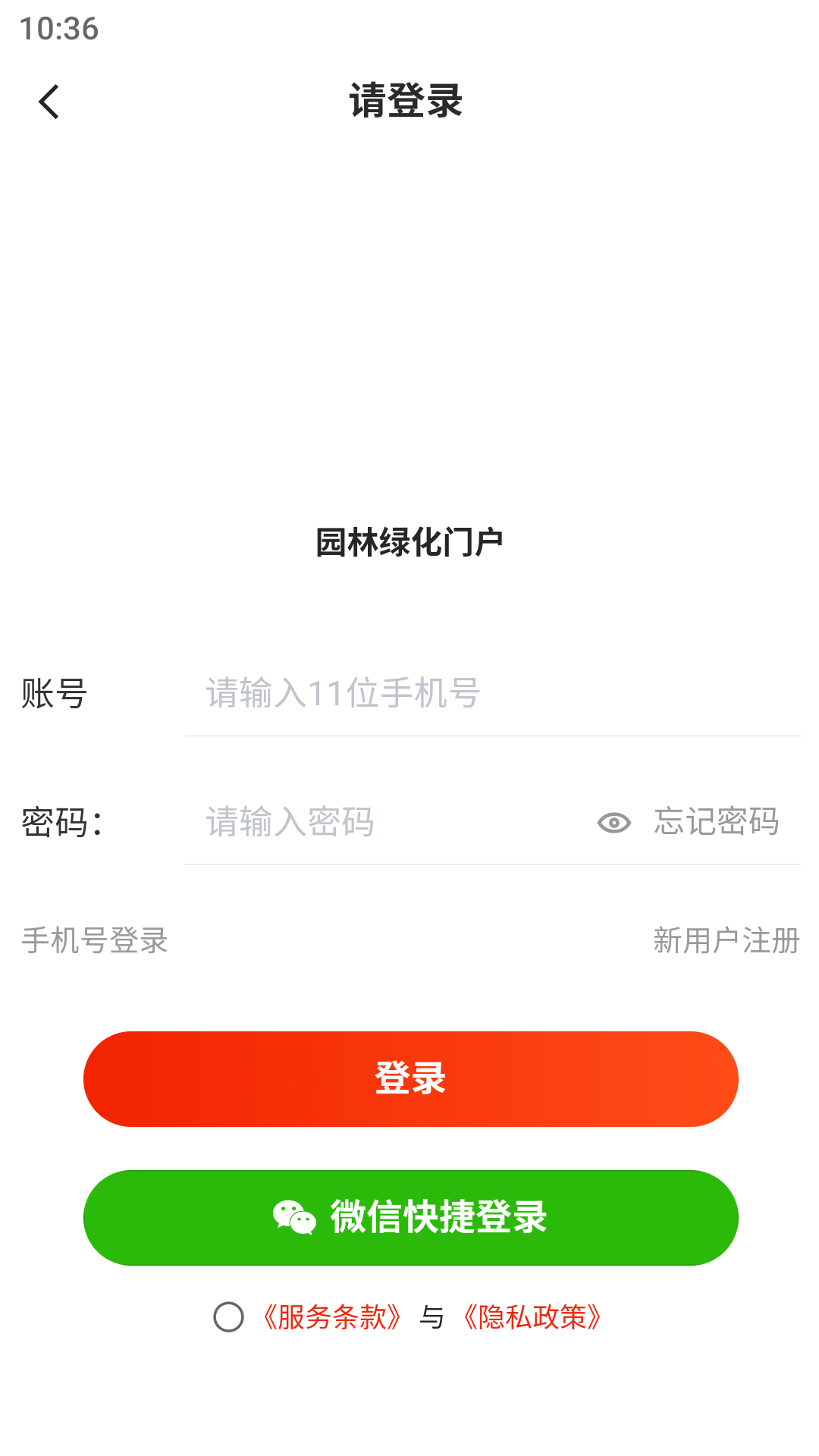This screenshot has width=819, height=1456.
Task: Tap the password input field
Action: click(x=387, y=822)
